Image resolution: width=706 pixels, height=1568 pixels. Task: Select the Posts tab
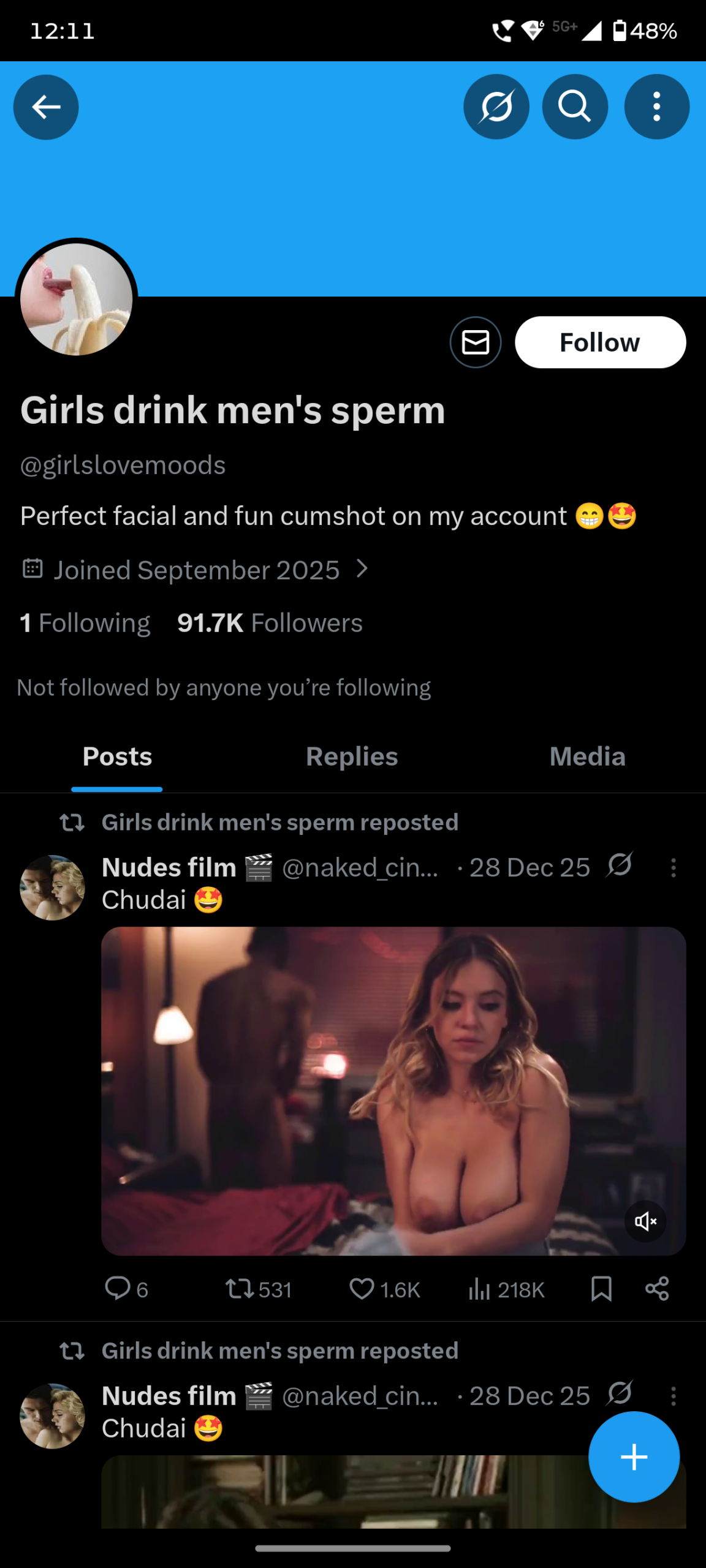pyautogui.click(x=117, y=756)
